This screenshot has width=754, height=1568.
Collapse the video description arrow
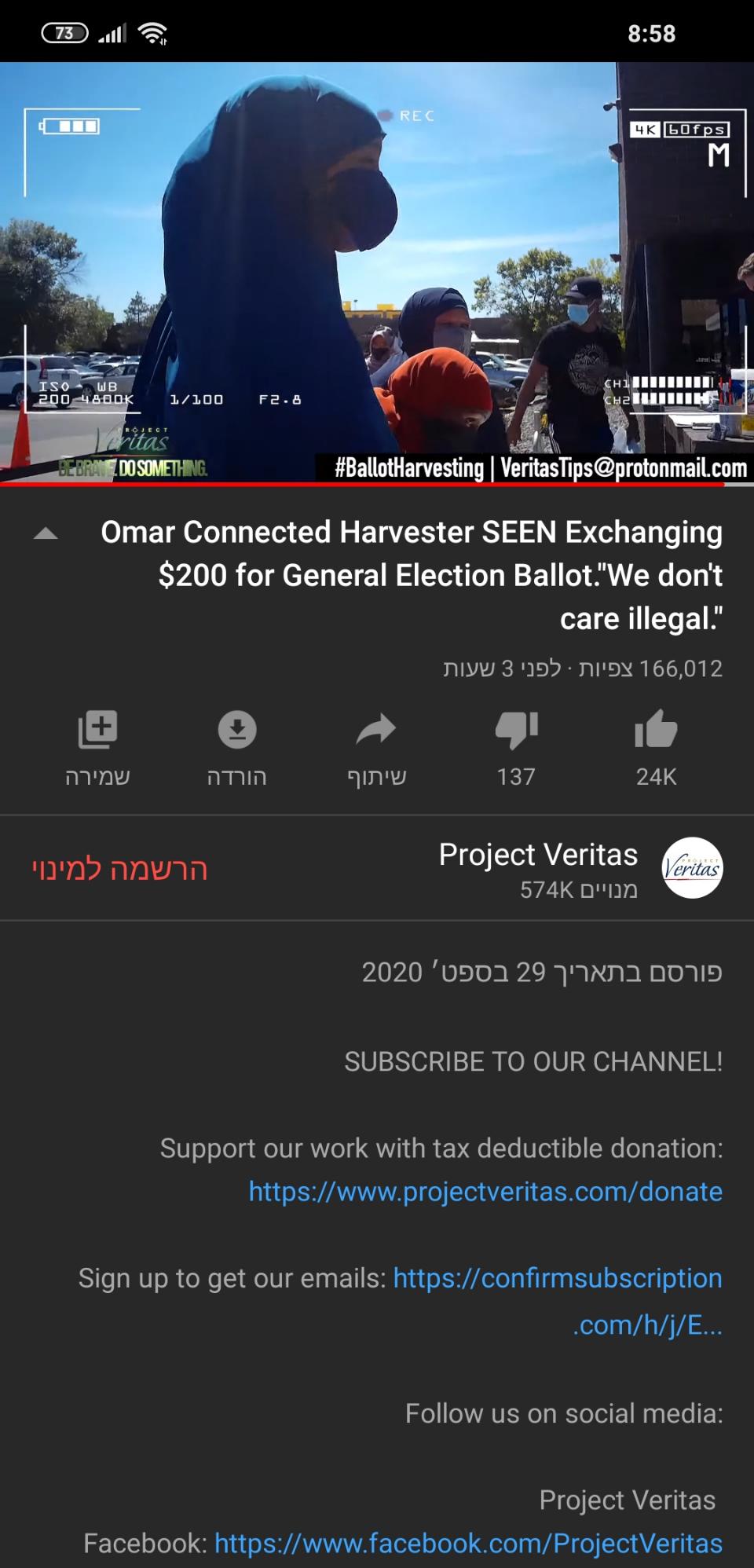46,534
